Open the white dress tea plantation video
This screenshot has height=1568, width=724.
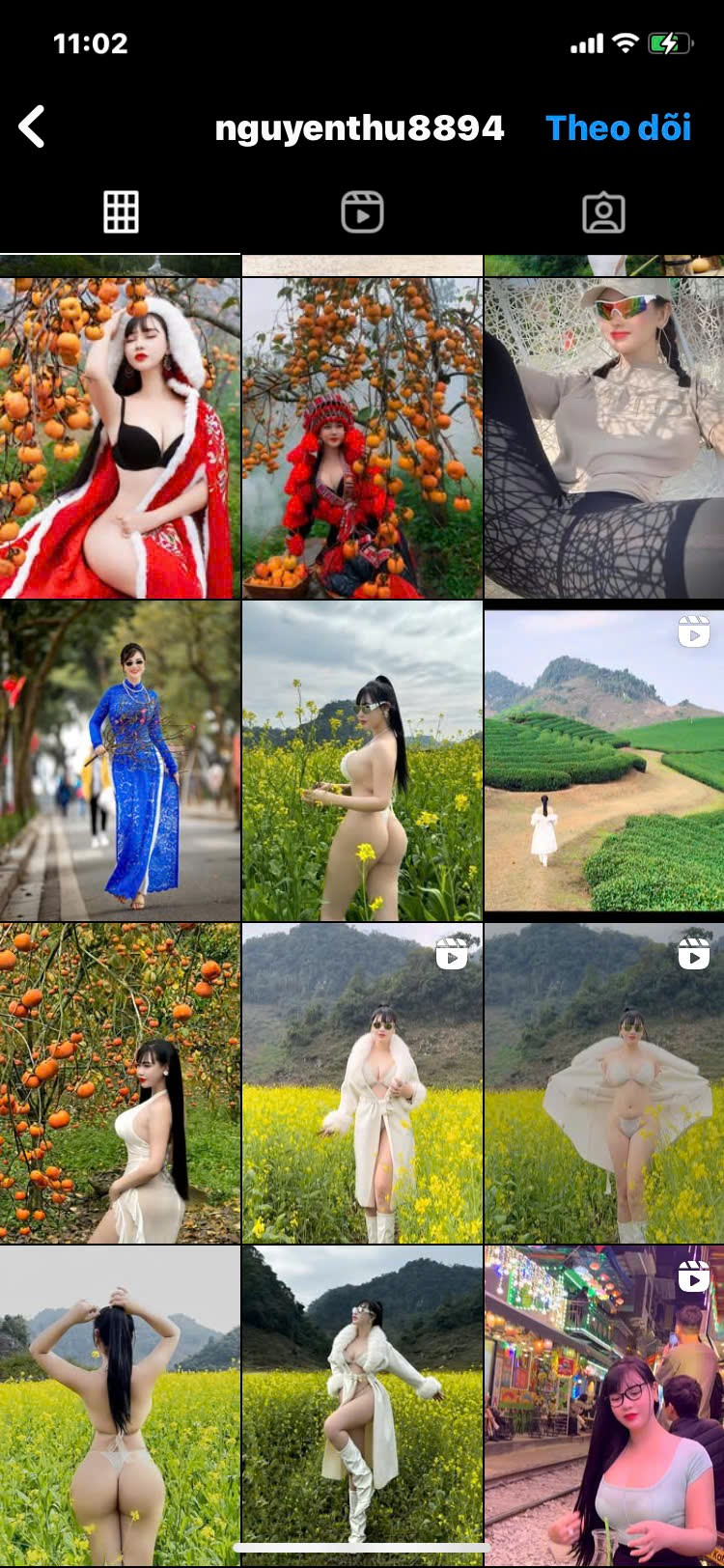click(x=603, y=763)
